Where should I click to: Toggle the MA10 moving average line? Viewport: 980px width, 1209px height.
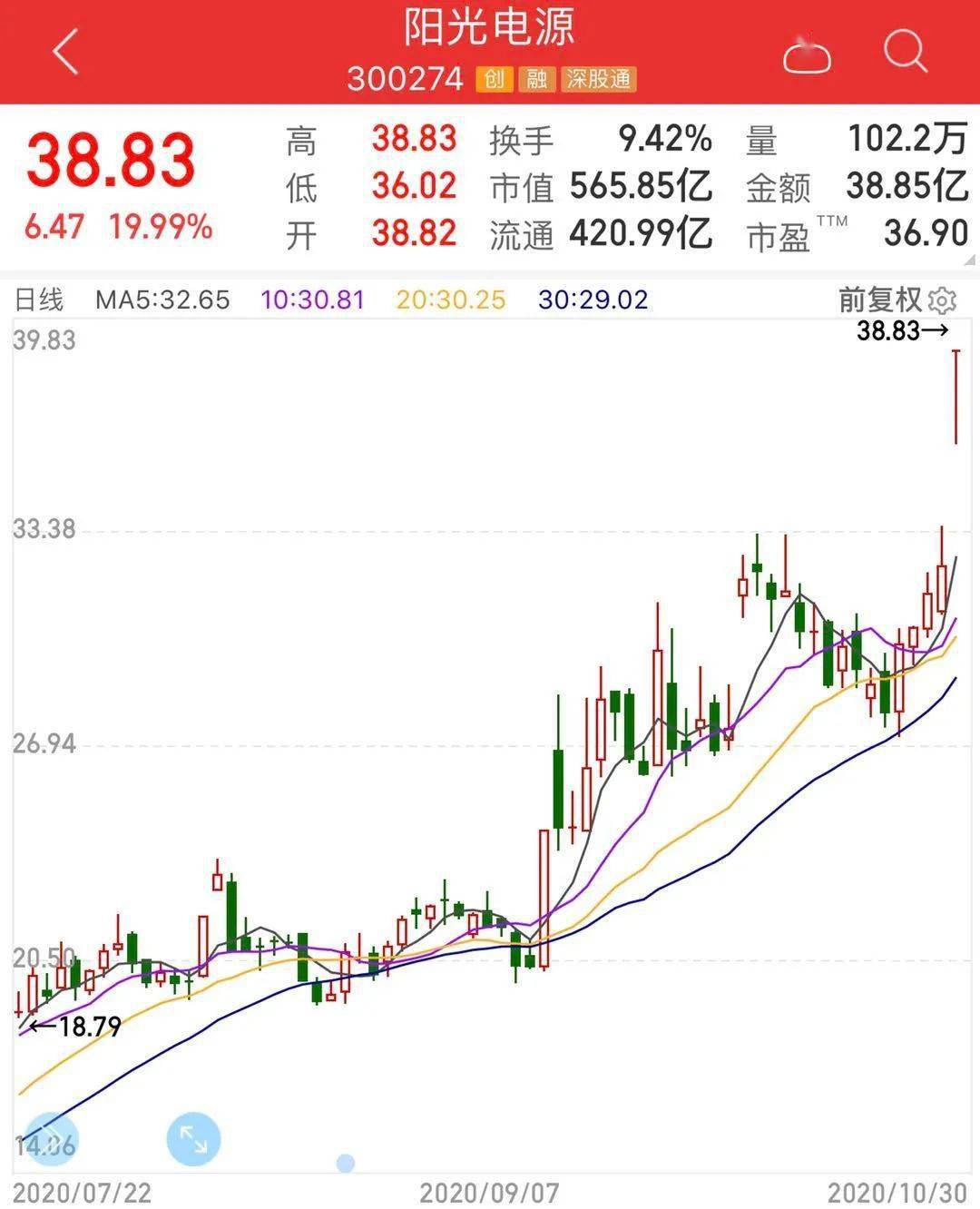coord(311,300)
